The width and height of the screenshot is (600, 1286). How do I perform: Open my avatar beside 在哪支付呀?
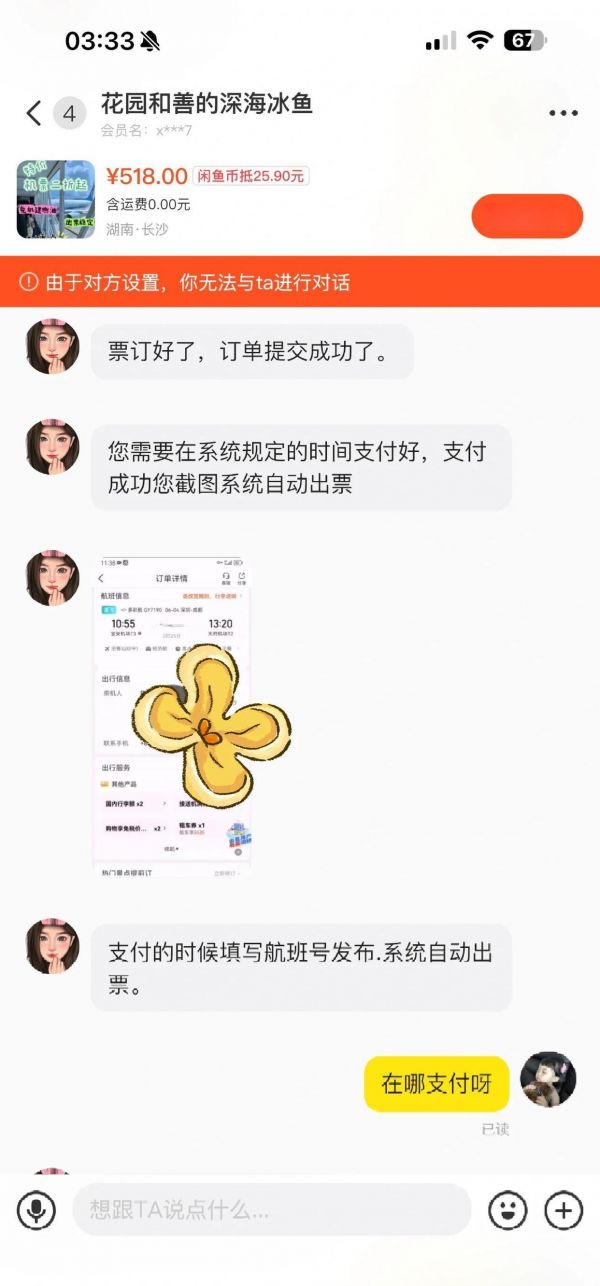click(548, 1078)
